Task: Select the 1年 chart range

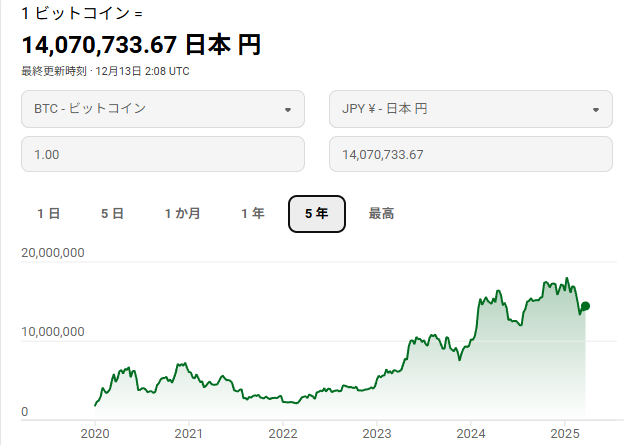Action: point(252,213)
